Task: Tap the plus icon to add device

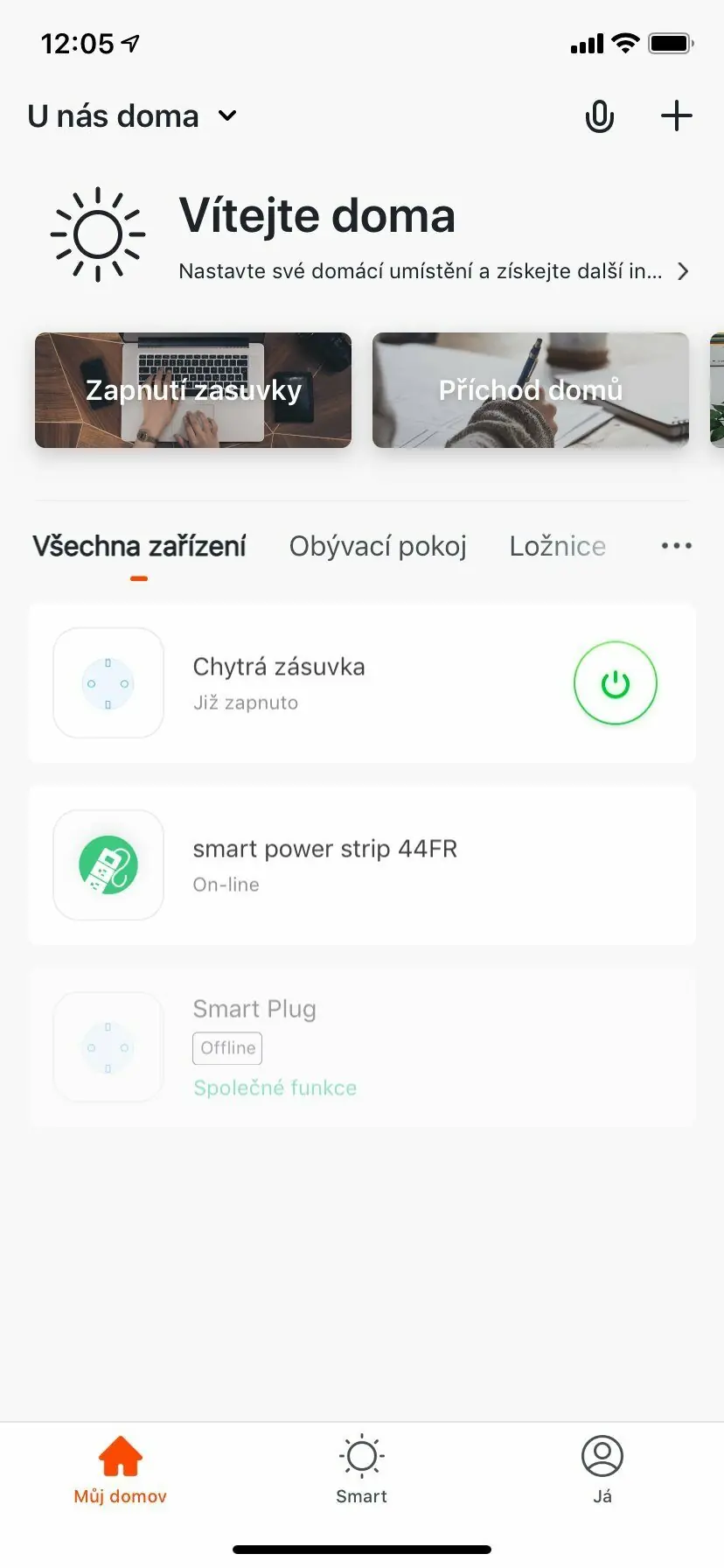Action: coord(675,115)
